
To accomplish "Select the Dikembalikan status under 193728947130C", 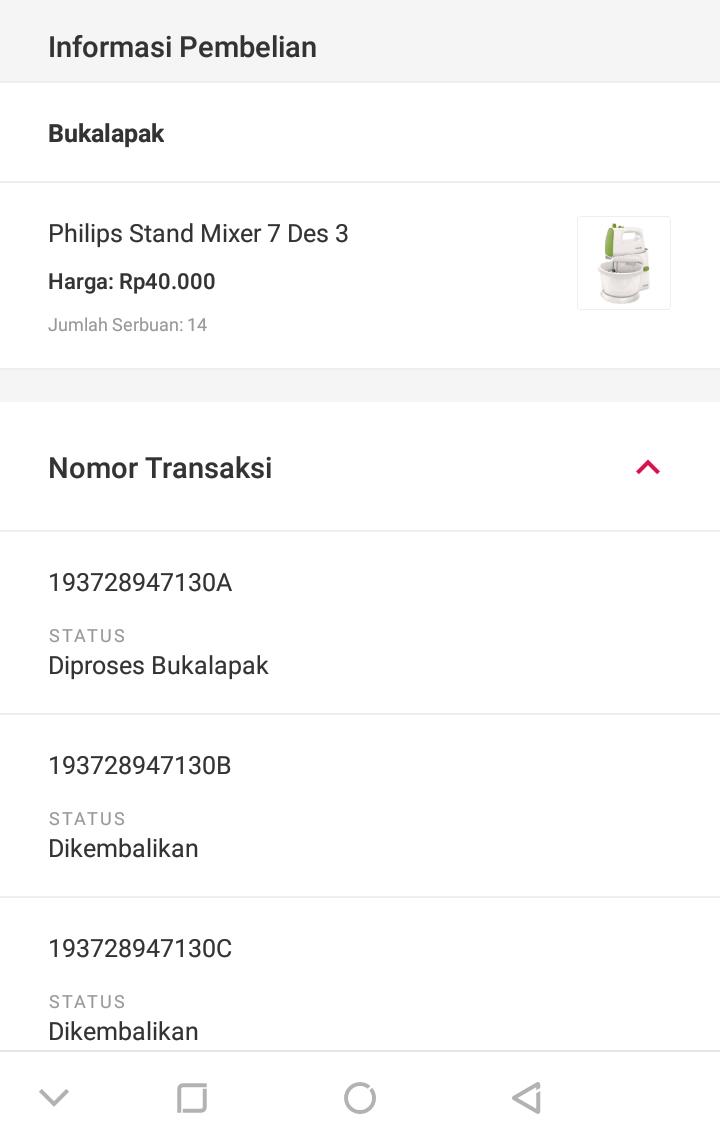I will pos(123,1031).
